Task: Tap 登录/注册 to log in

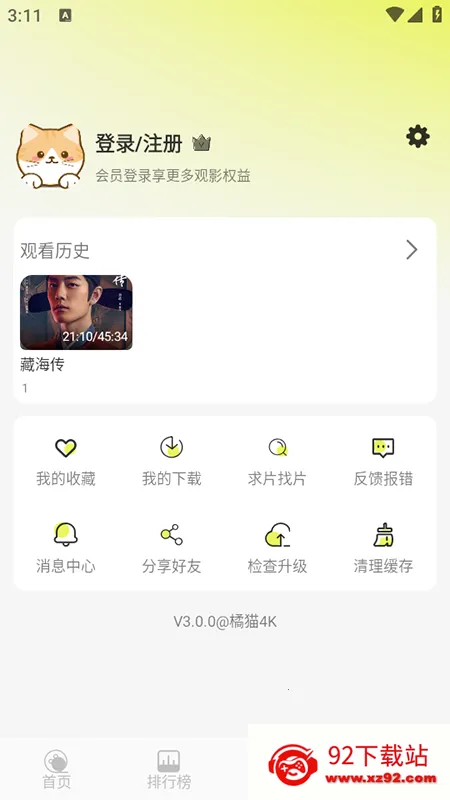Action: (139, 144)
